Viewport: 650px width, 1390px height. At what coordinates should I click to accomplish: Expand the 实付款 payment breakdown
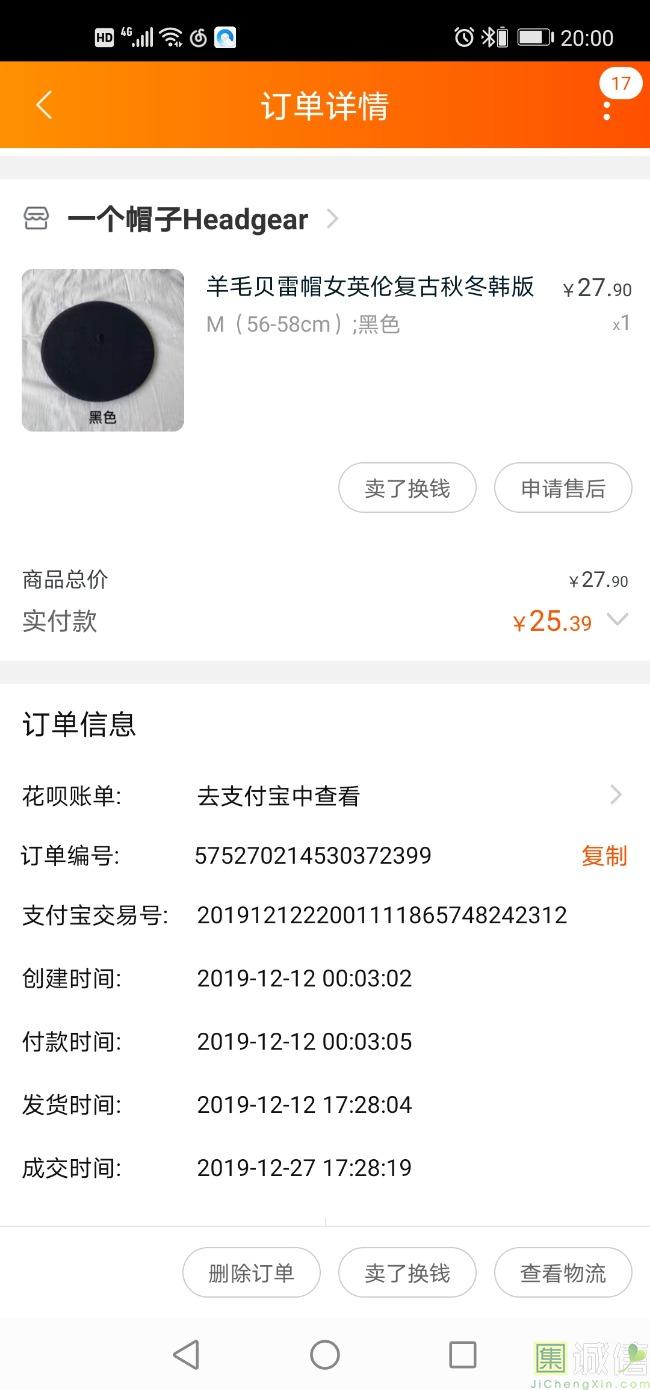click(618, 620)
